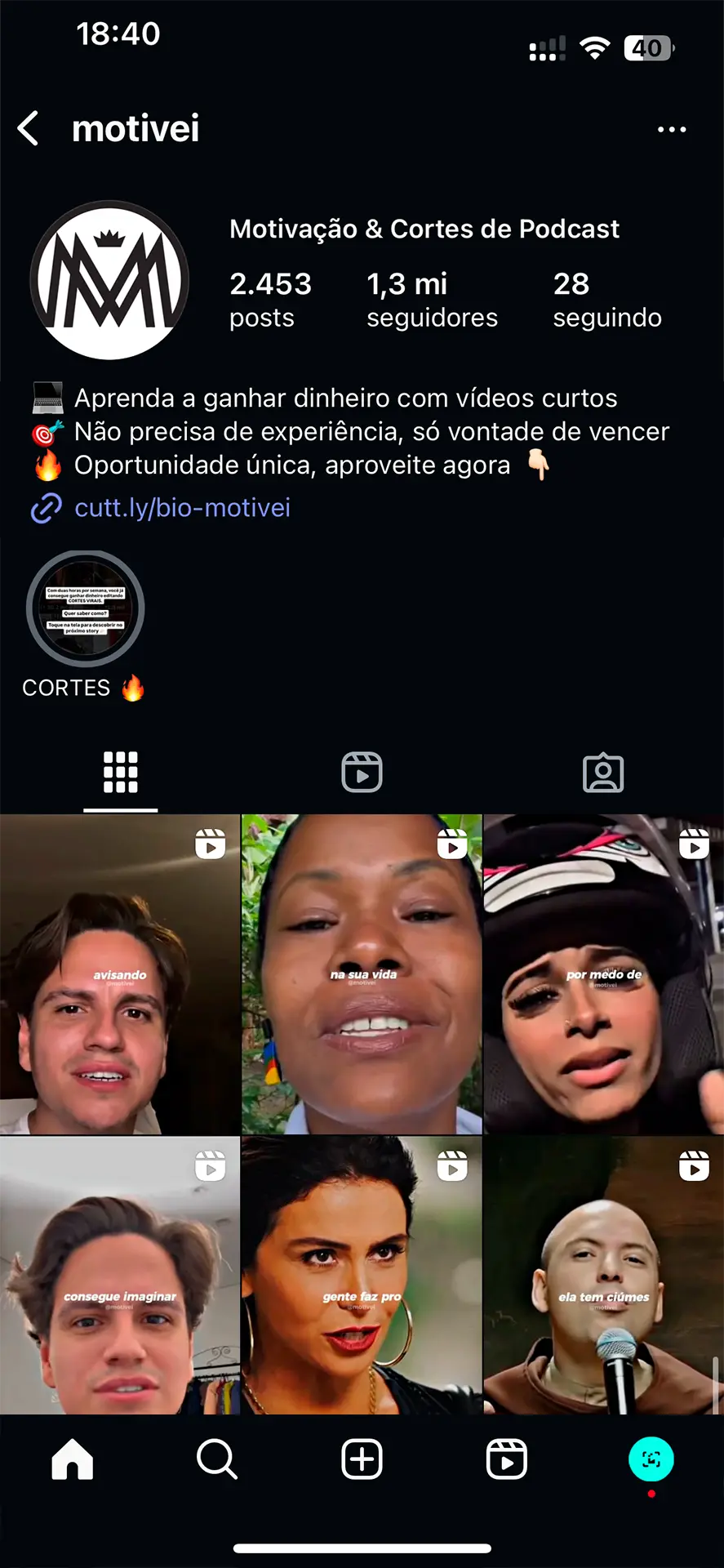Open the 28 seguindo list
This screenshot has height=1568, width=724.
point(606,300)
